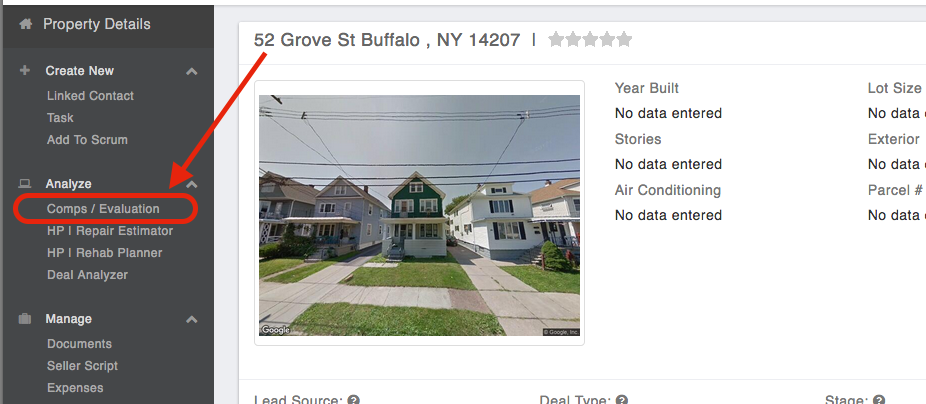Show help for Lead Source
Image resolution: width=926 pixels, height=404 pixels.
[353, 400]
